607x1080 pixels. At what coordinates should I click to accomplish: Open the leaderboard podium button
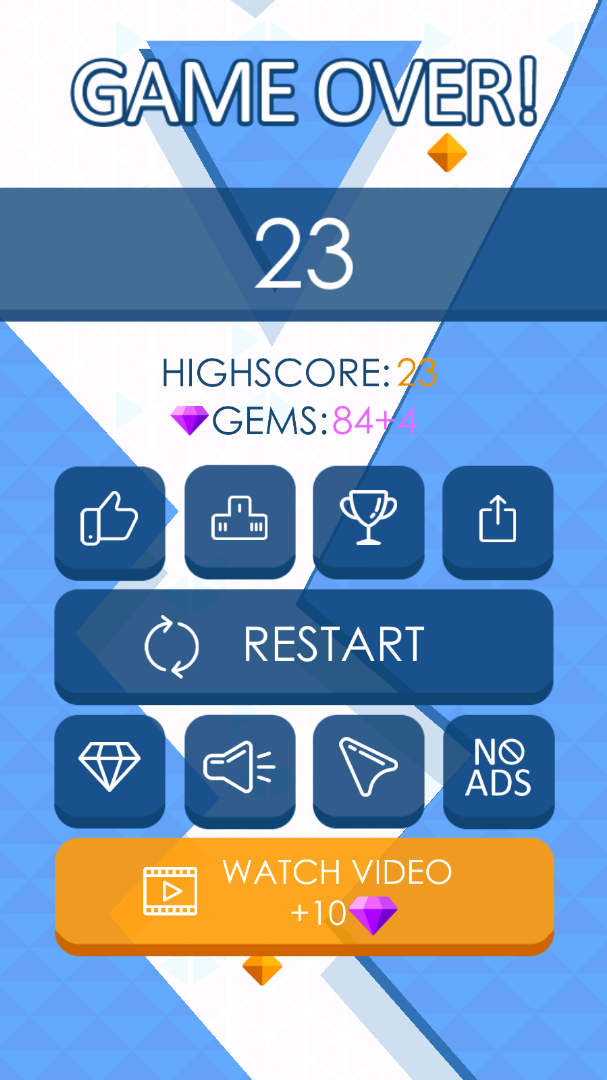(240, 520)
